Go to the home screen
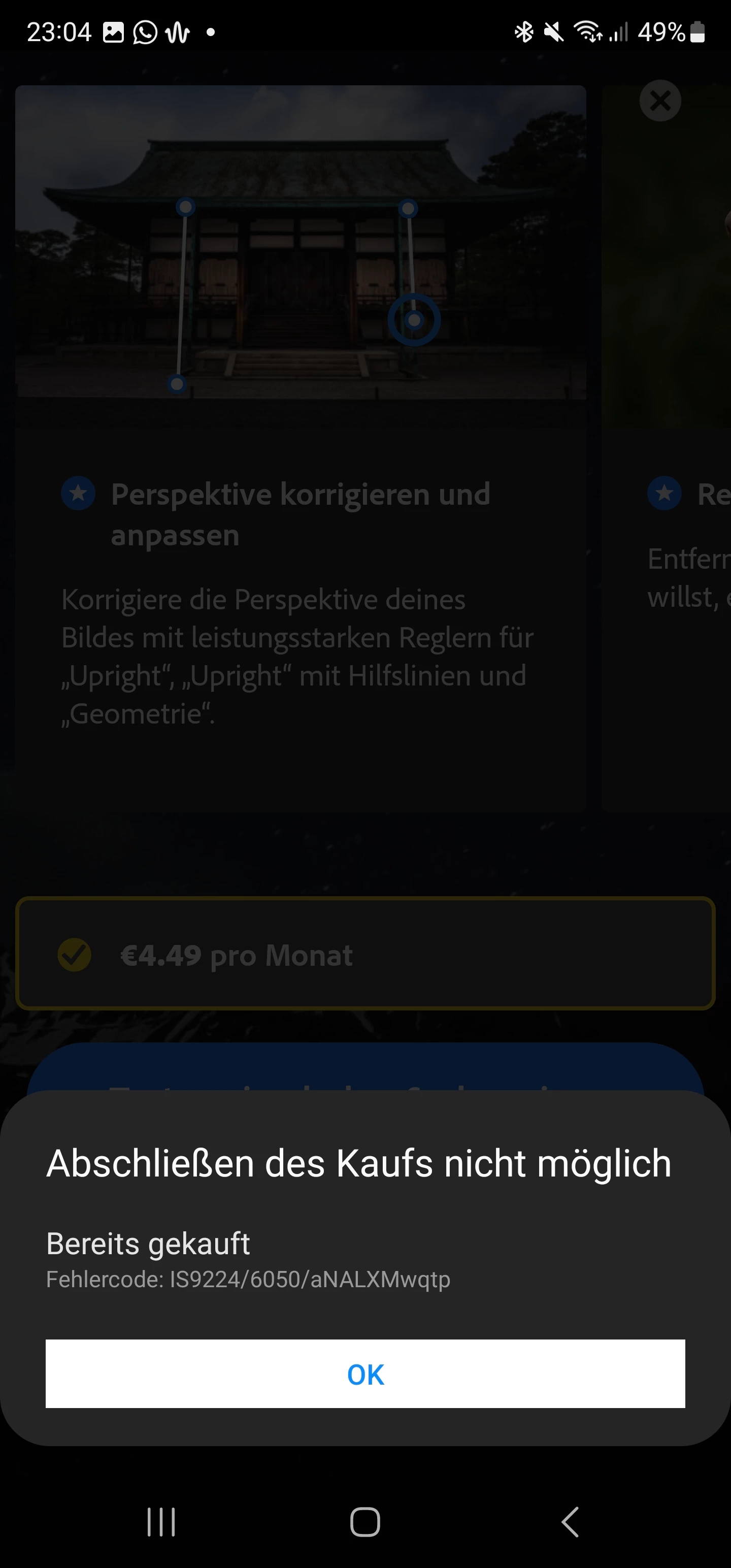Viewport: 731px width, 1568px height. tap(365, 1522)
